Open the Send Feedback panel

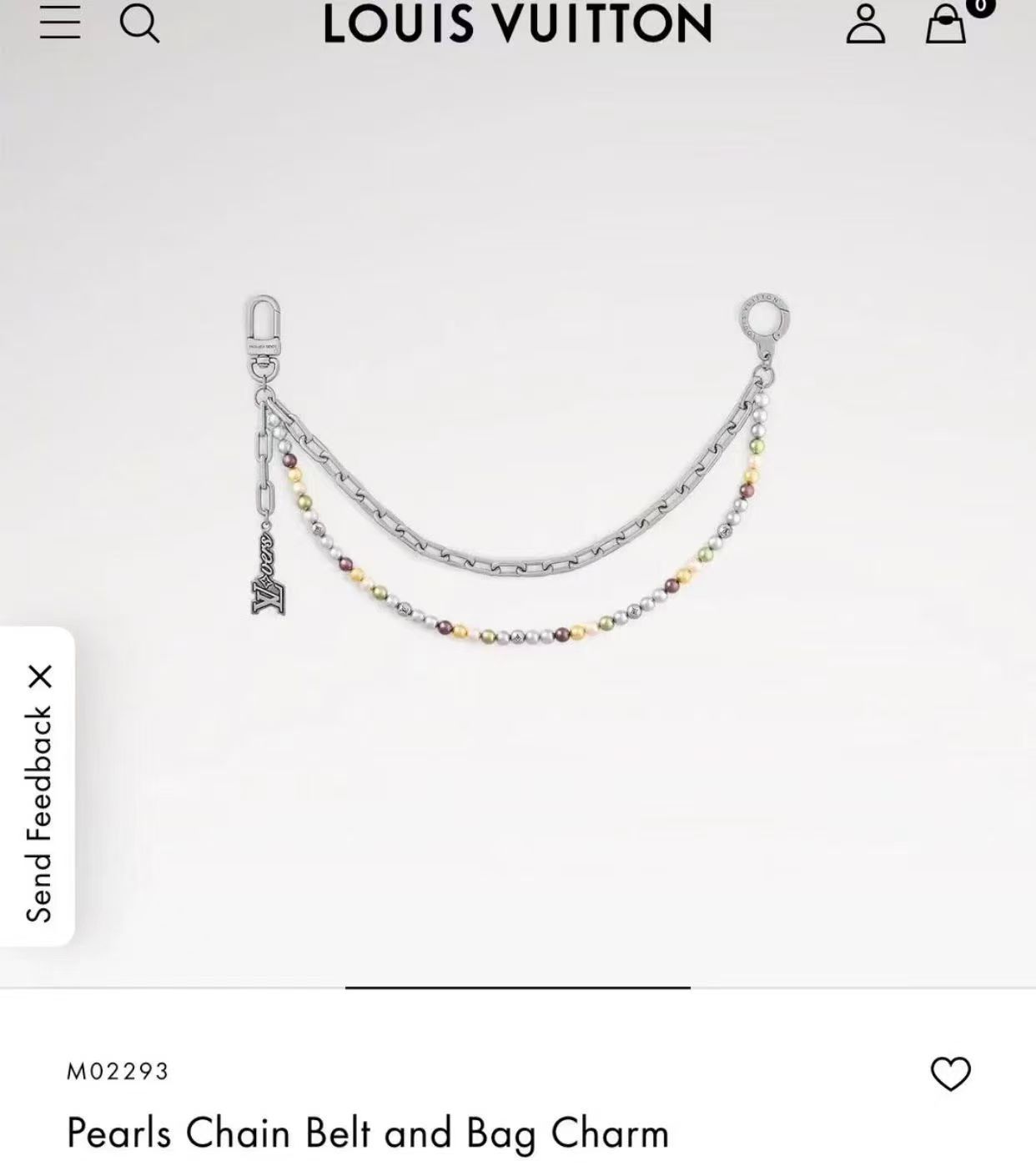38,813
